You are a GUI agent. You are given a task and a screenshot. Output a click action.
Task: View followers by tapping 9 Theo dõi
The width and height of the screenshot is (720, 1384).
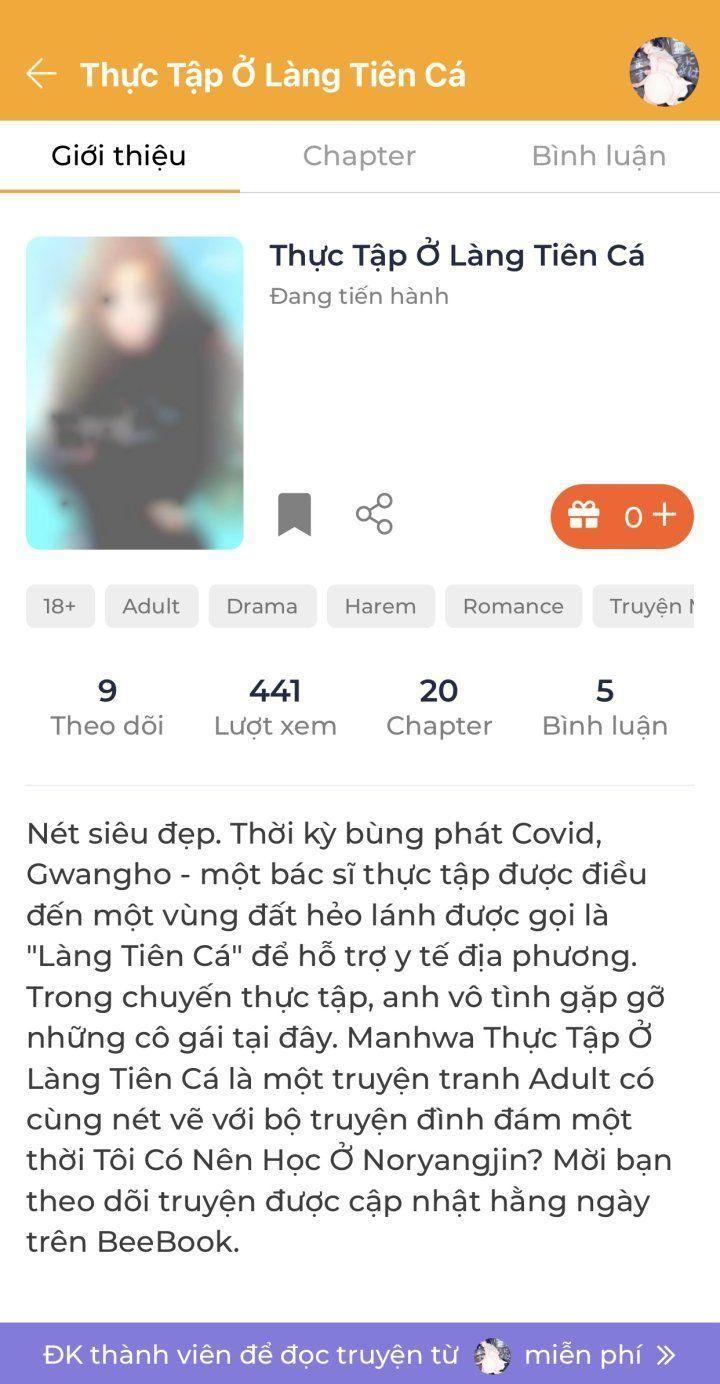107,705
